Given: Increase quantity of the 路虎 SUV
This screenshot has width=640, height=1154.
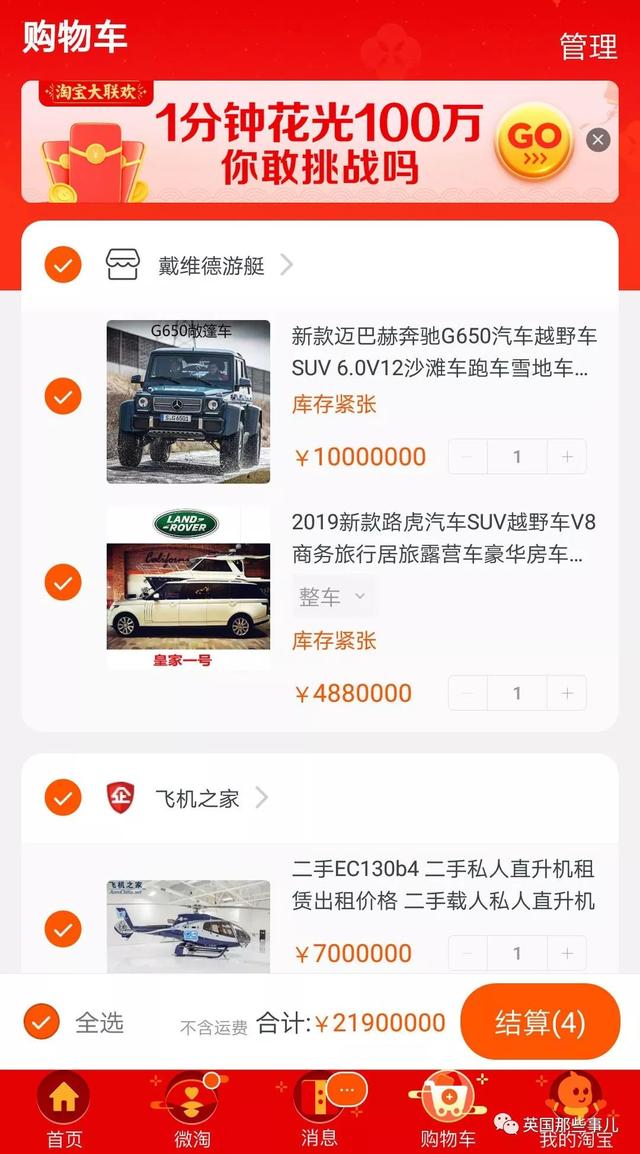Looking at the screenshot, I should [x=567, y=693].
